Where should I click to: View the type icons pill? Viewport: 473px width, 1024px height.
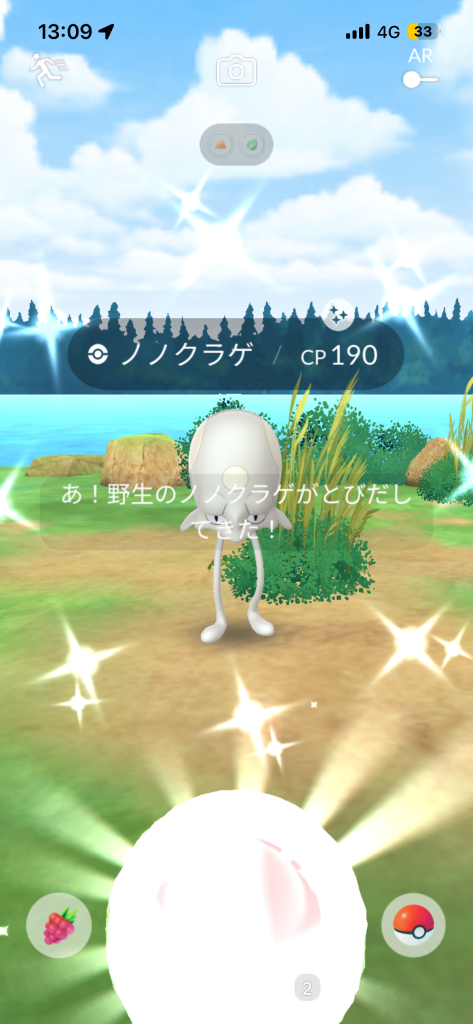[236, 144]
